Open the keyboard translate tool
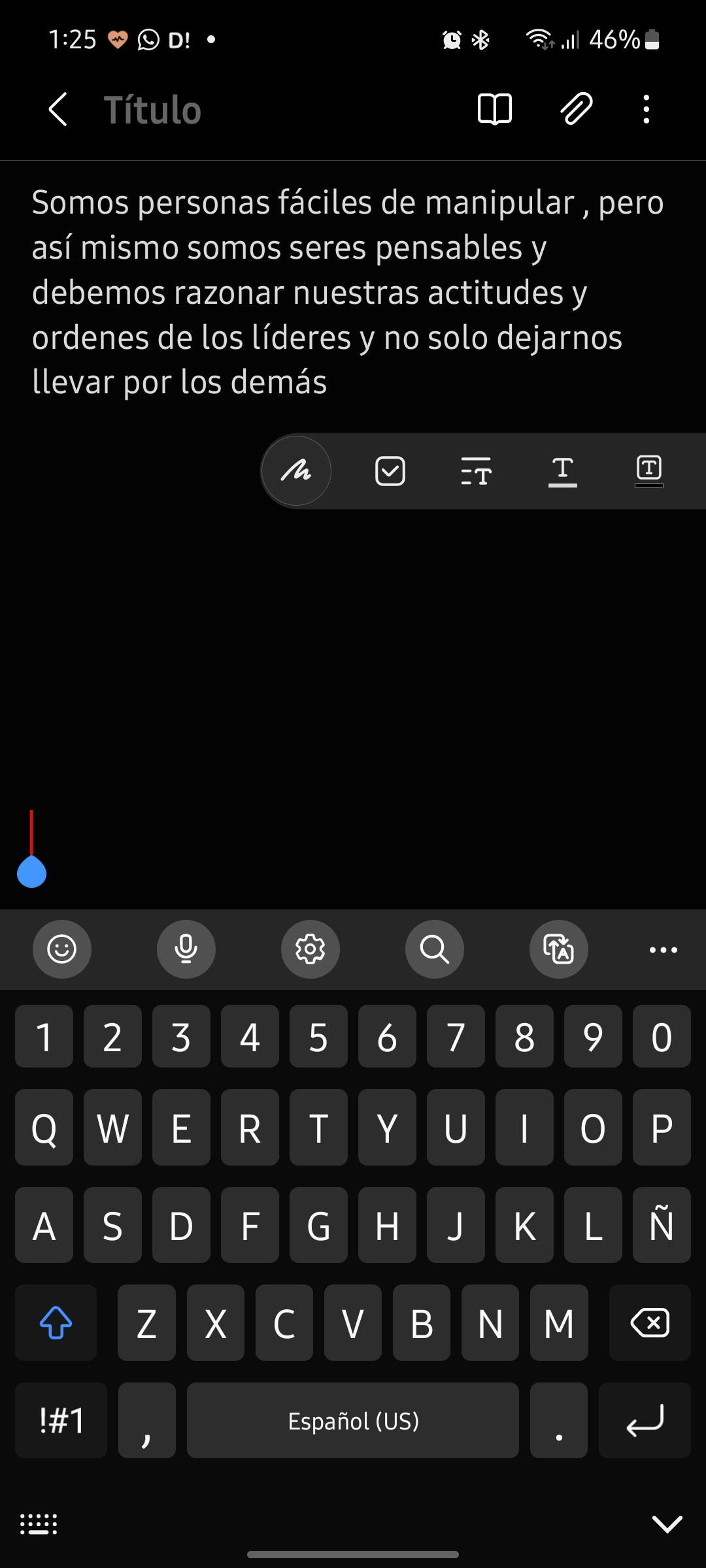 (559, 949)
